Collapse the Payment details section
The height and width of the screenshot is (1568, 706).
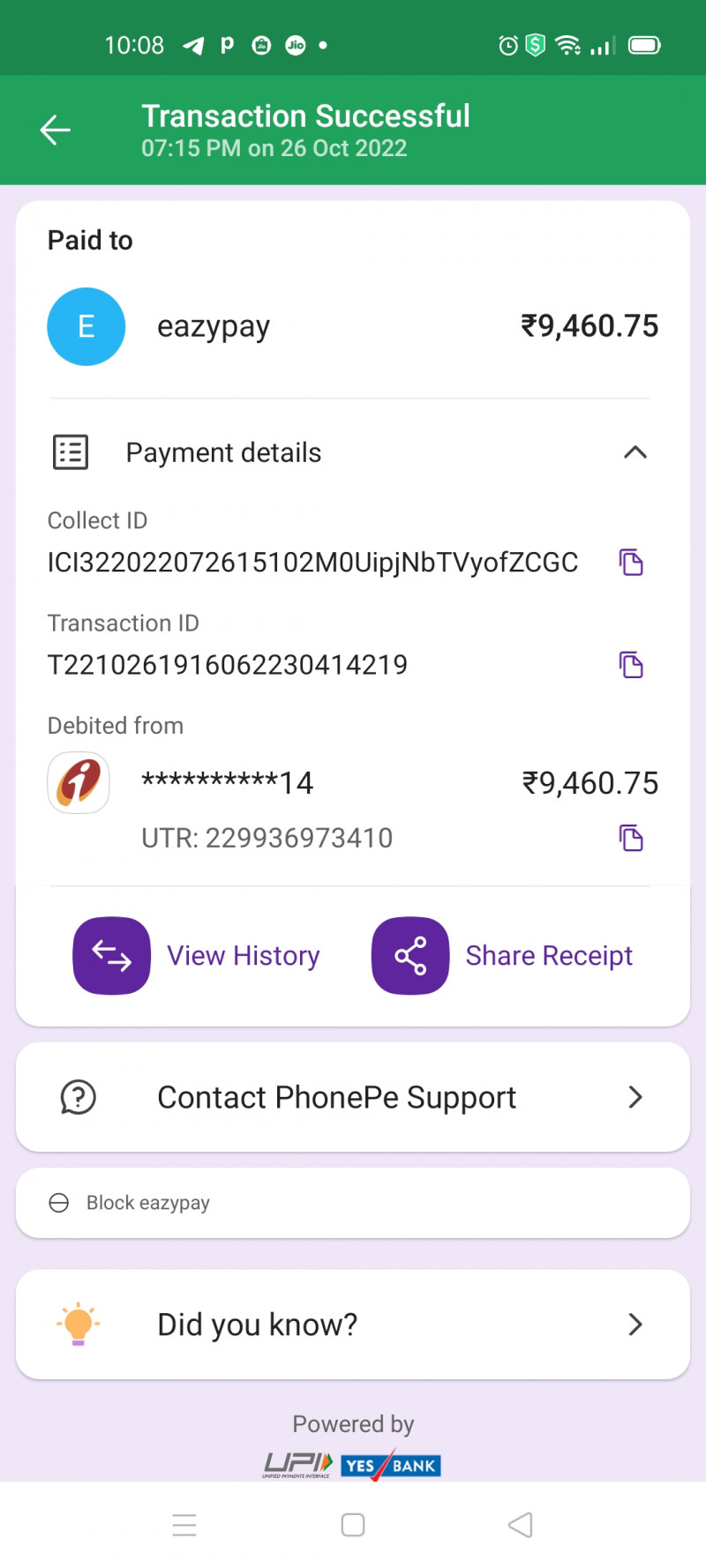tap(635, 452)
